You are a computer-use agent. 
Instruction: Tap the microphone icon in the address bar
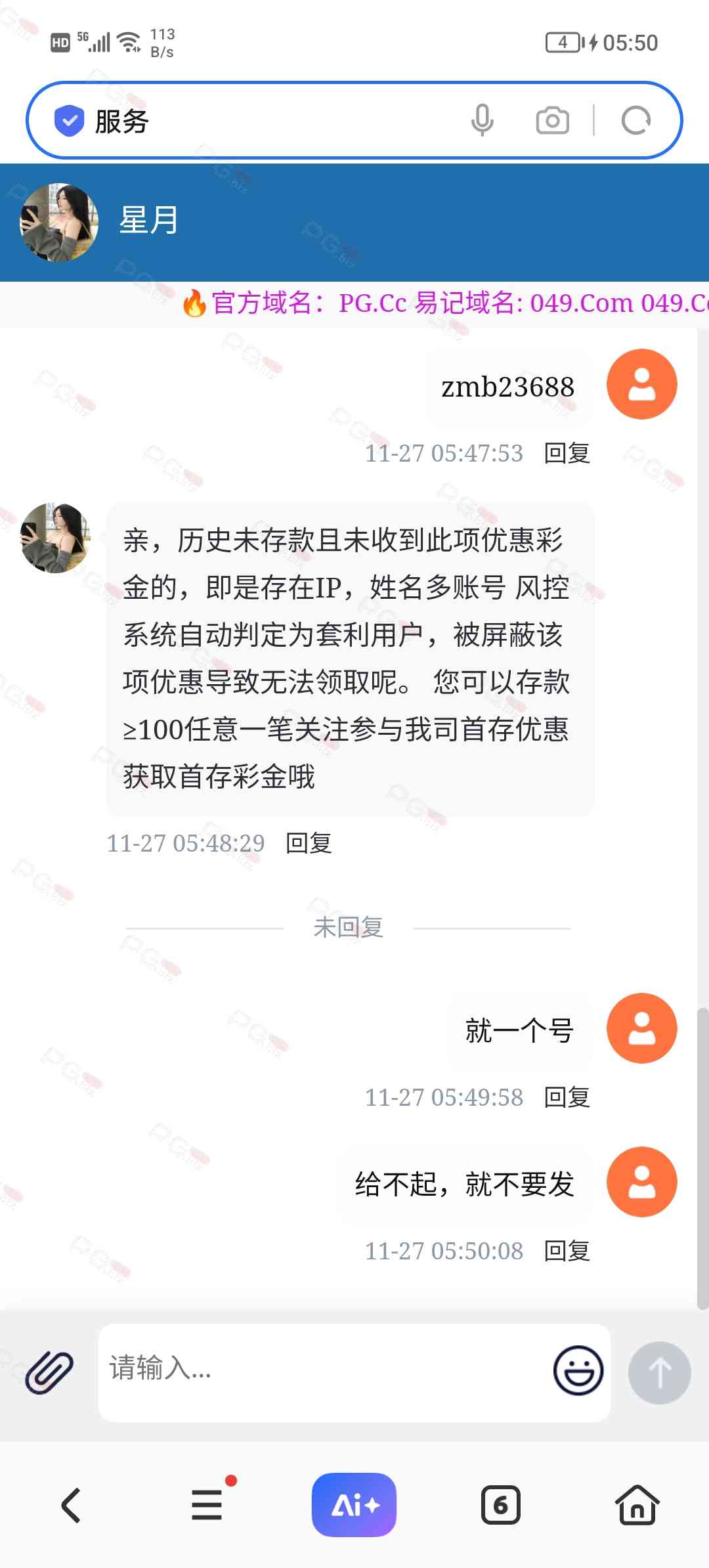pos(482,120)
